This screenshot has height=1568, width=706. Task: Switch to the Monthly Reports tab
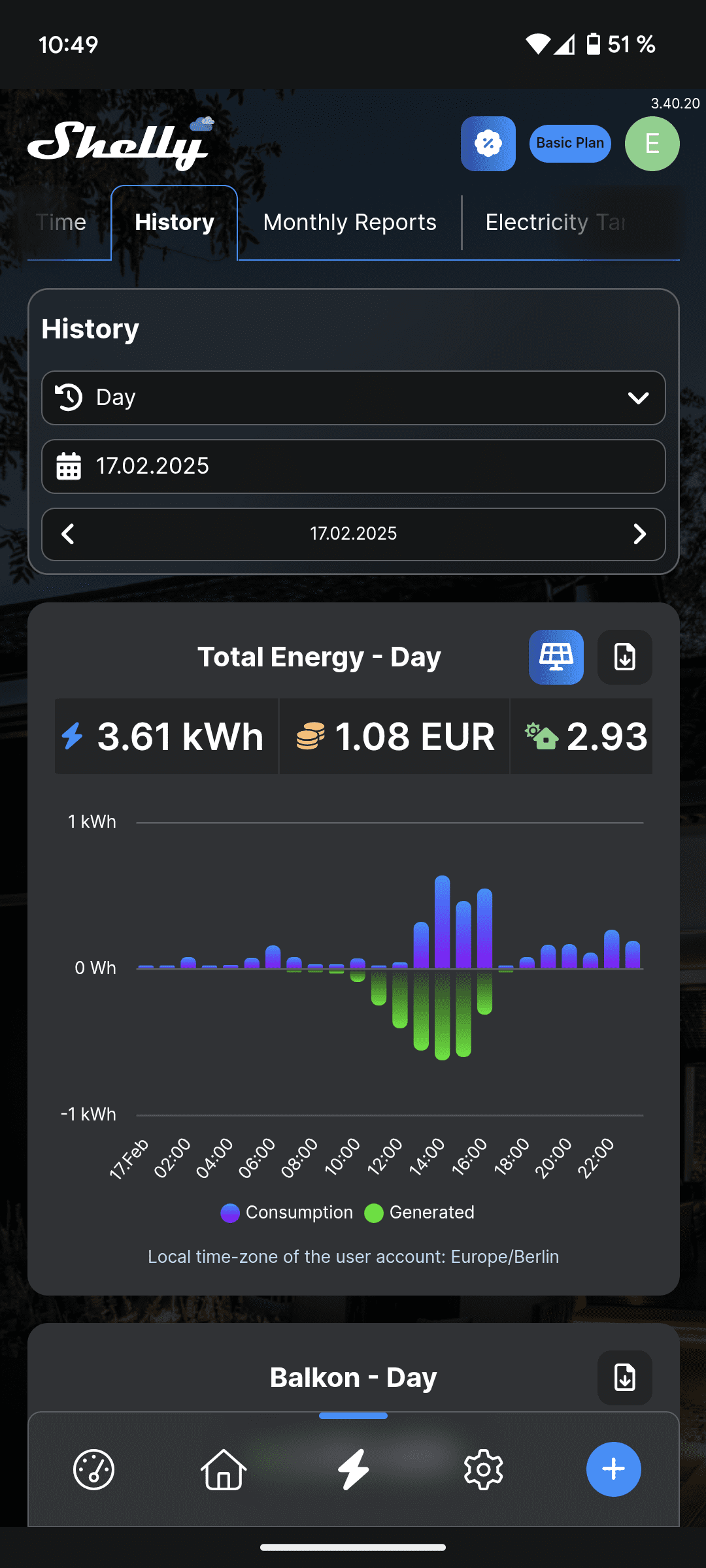click(349, 223)
